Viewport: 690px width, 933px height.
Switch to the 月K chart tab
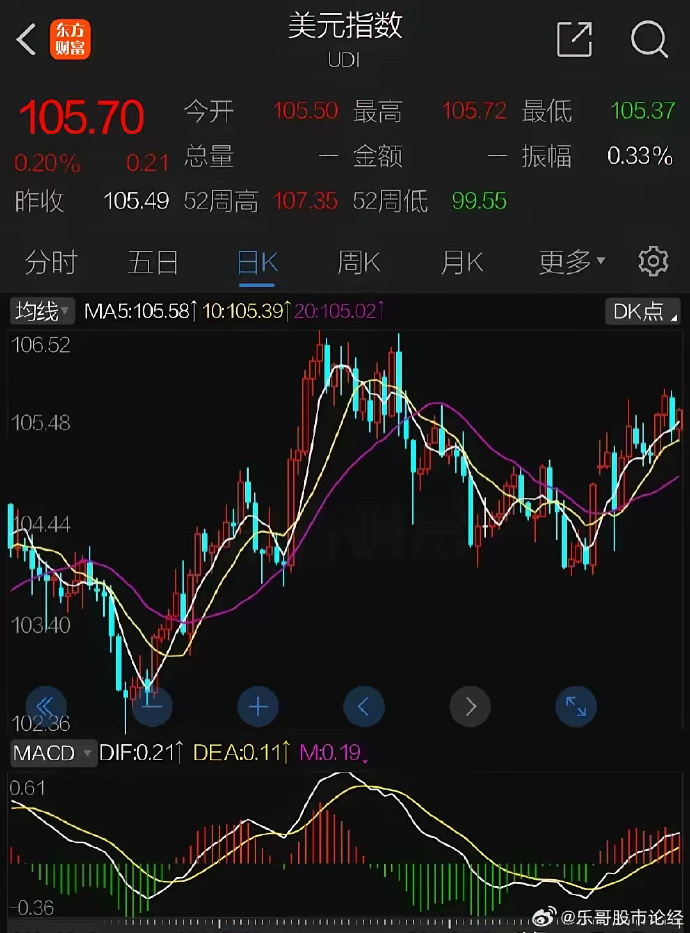click(461, 263)
